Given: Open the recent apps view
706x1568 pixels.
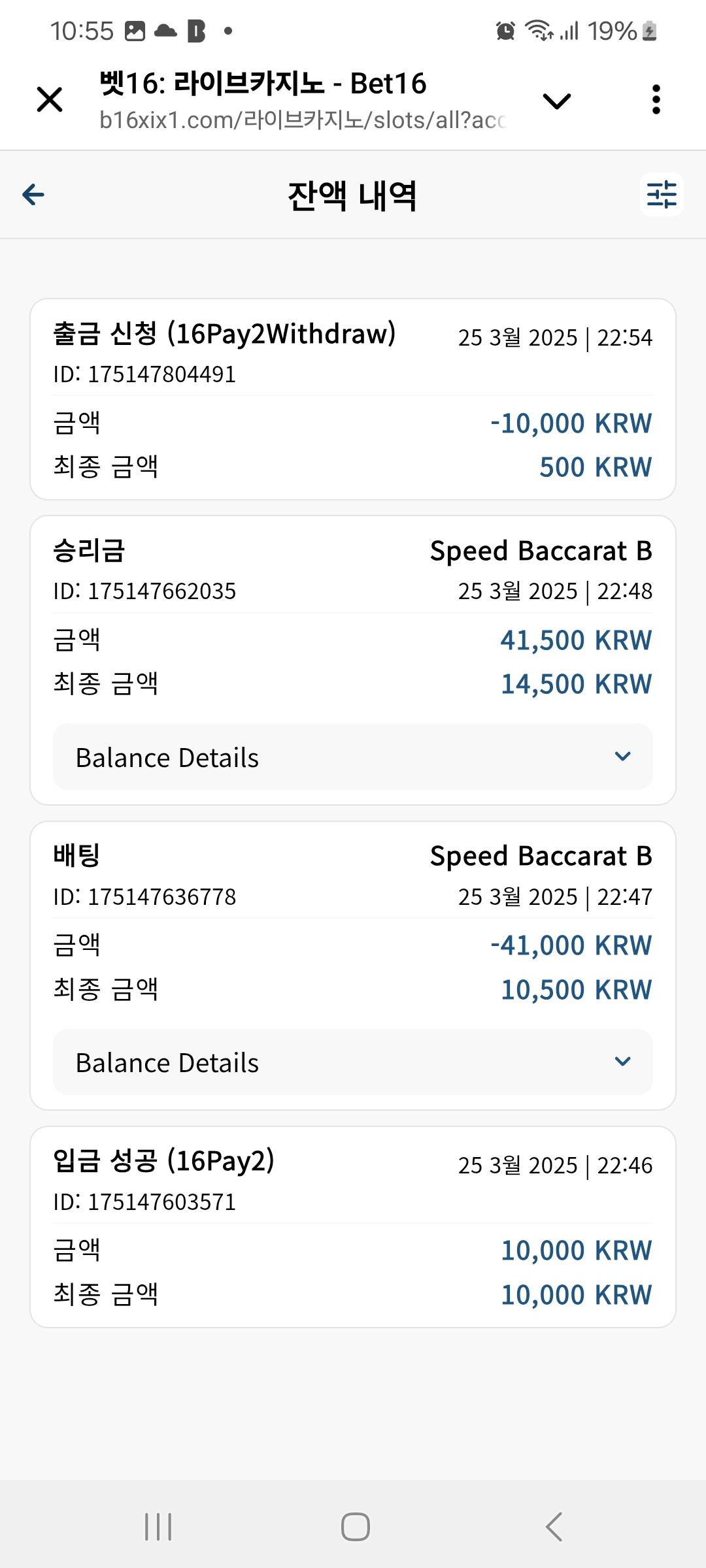Looking at the screenshot, I should pos(158,1527).
